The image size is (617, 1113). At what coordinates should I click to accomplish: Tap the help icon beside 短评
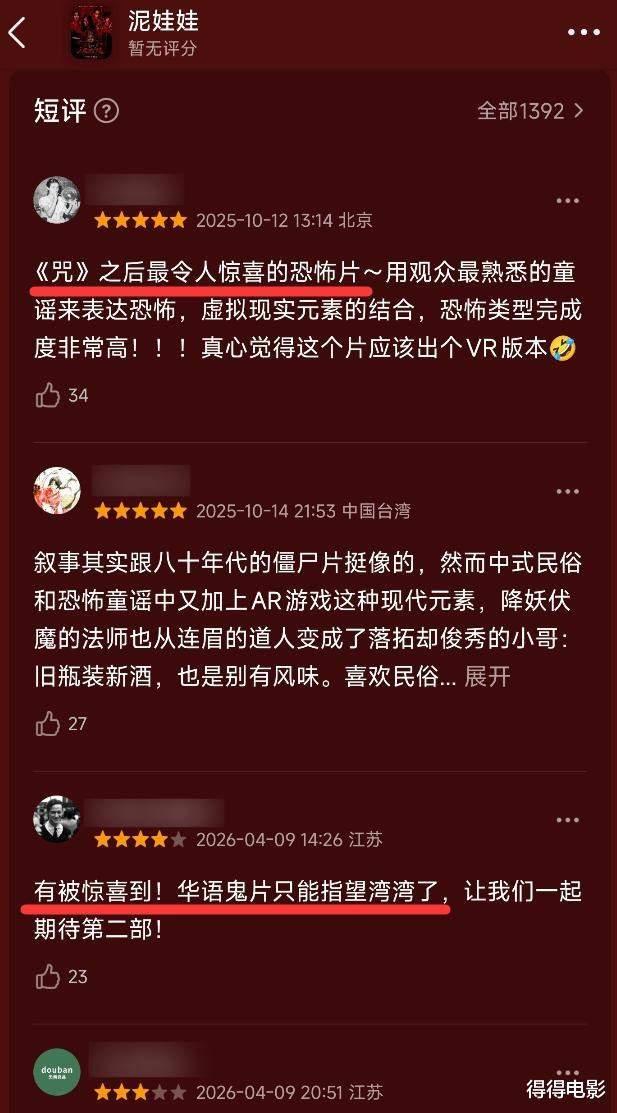point(106,111)
